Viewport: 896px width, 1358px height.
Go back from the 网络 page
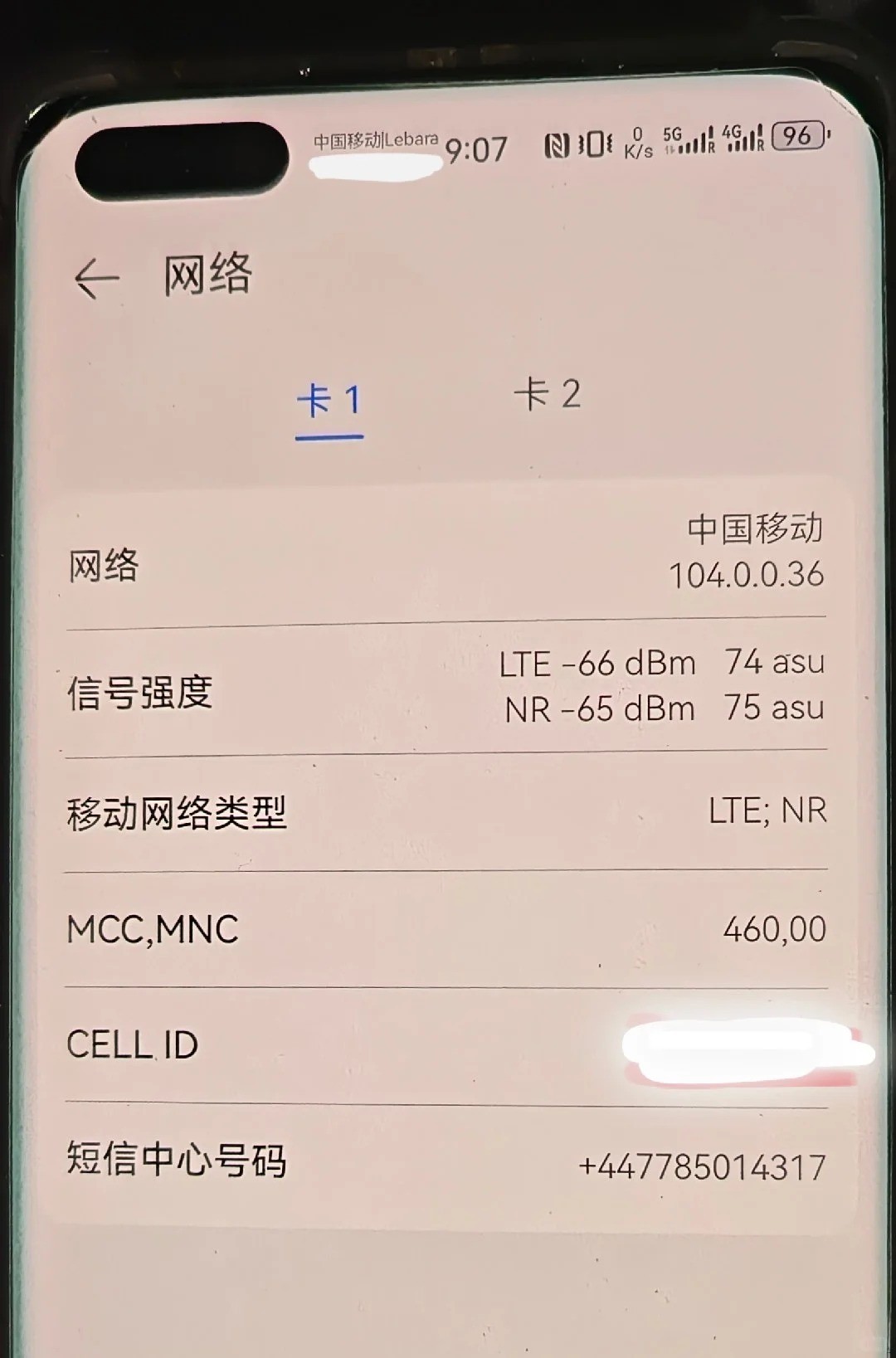pyautogui.click(x=97, y=278)
